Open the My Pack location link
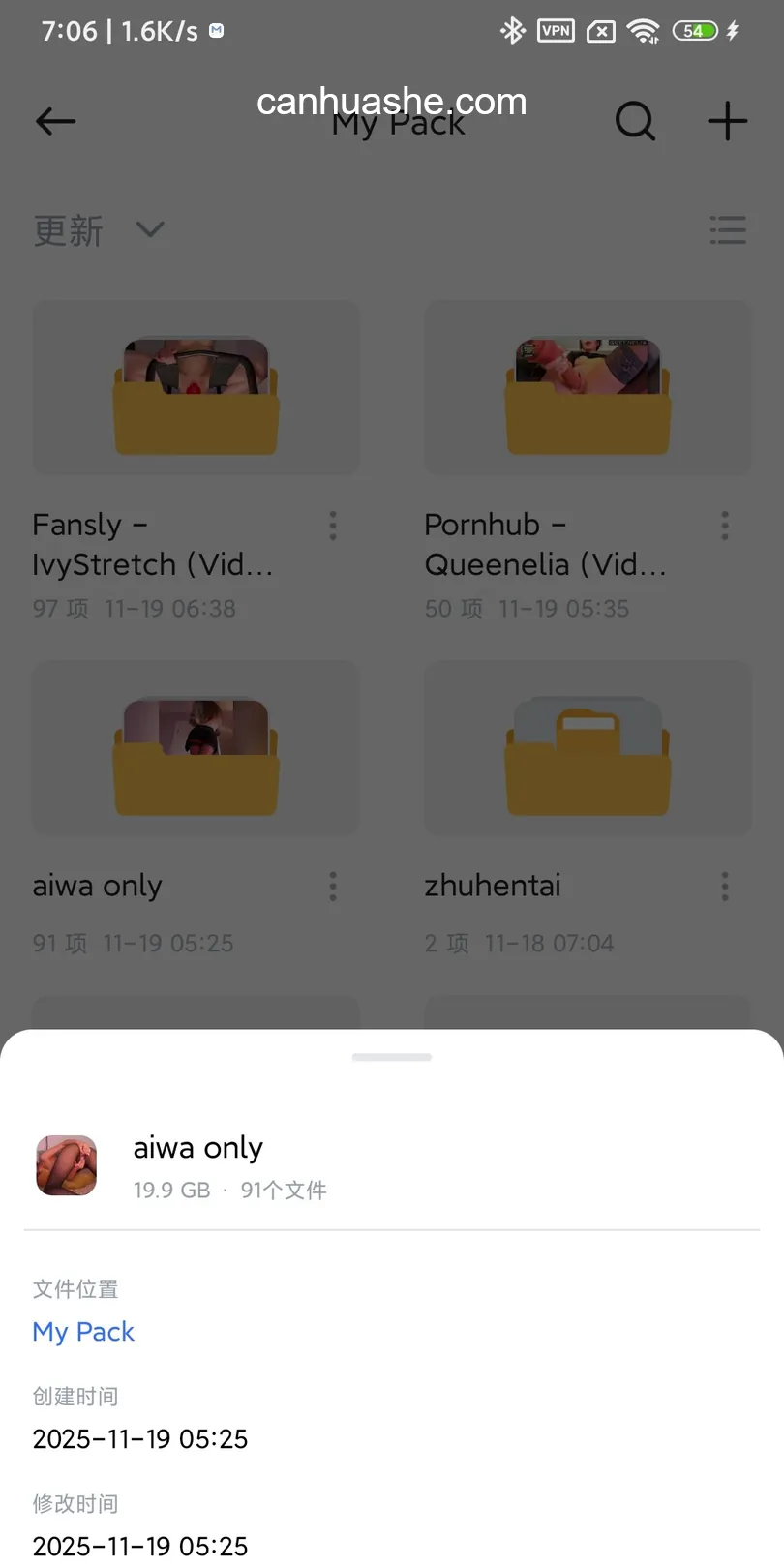The width and height of the screenshot is (784, 1568). pyautogui.click(x=83, y=1331)
